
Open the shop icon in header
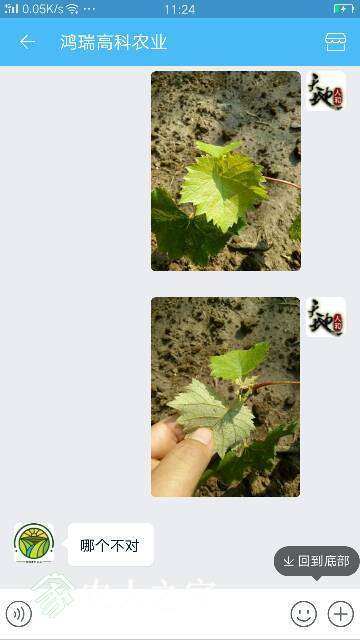[336, 42]
